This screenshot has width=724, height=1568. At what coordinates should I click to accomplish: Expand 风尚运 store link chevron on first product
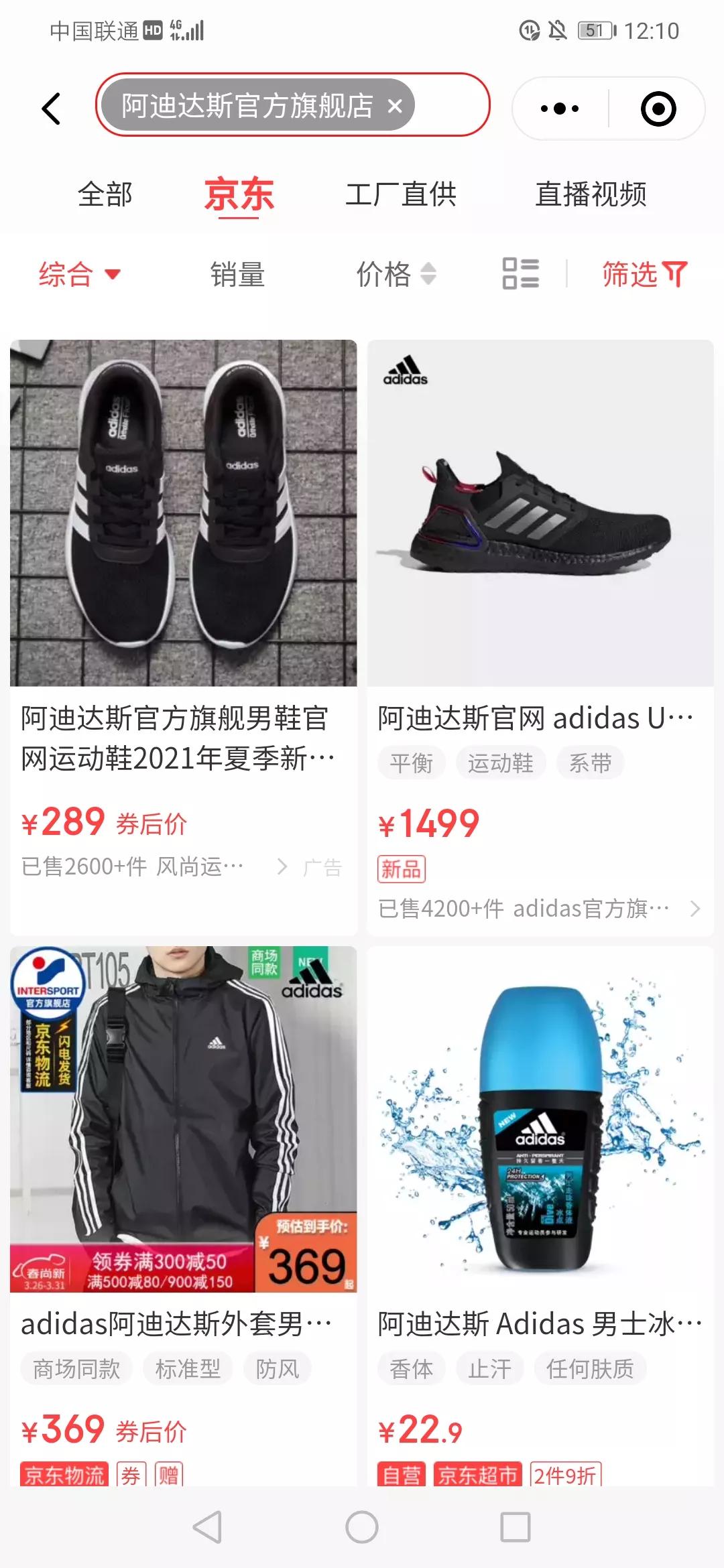pos(282,866)
